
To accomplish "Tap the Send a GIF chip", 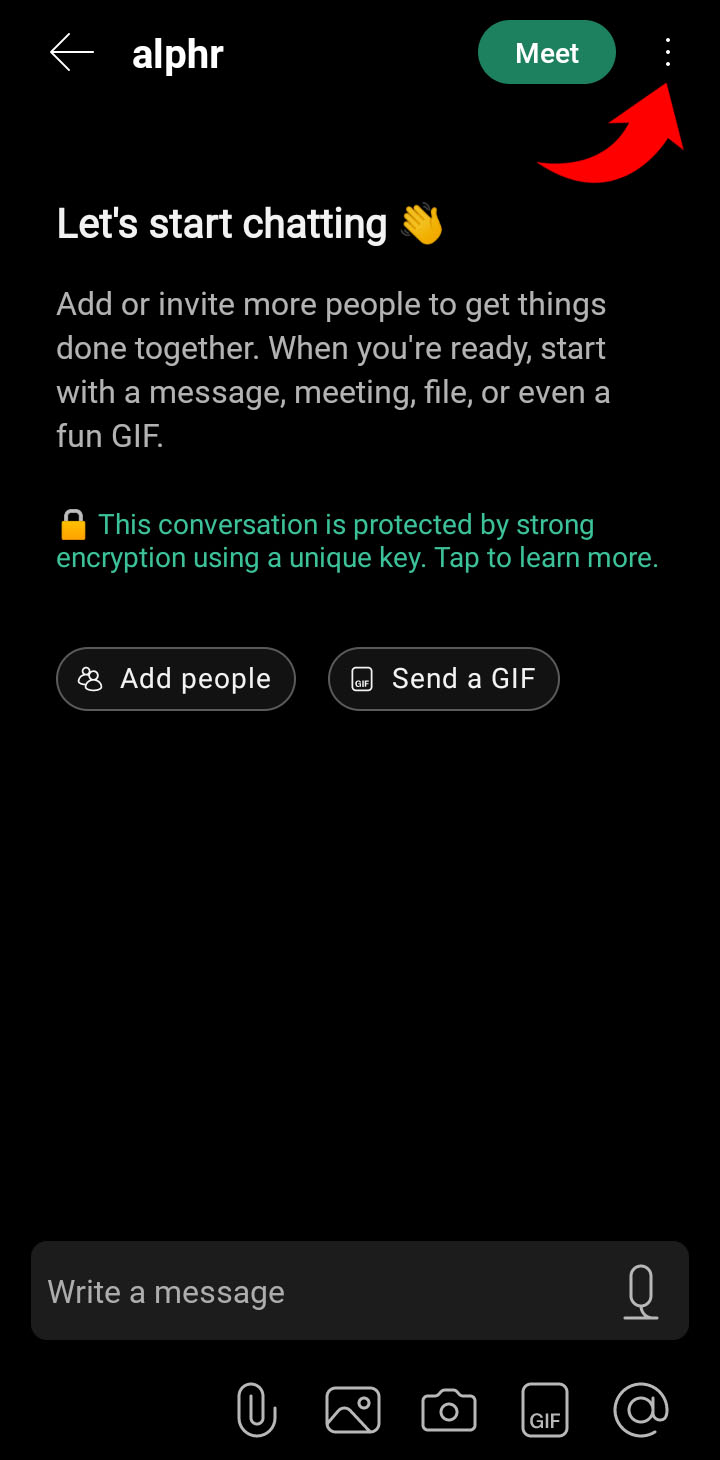I will 443,679.
